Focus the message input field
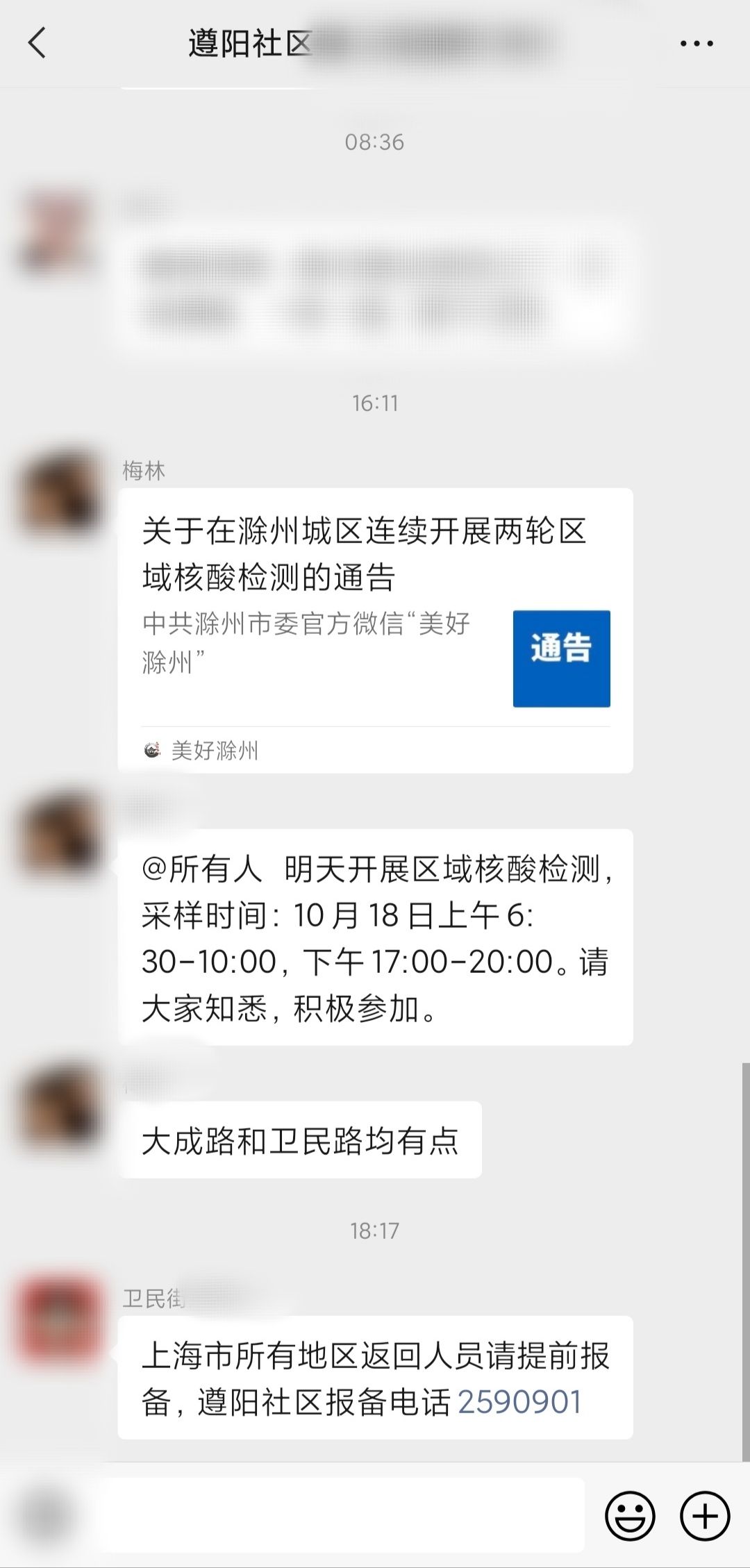750x1568 pixels. pos(344,1515)
